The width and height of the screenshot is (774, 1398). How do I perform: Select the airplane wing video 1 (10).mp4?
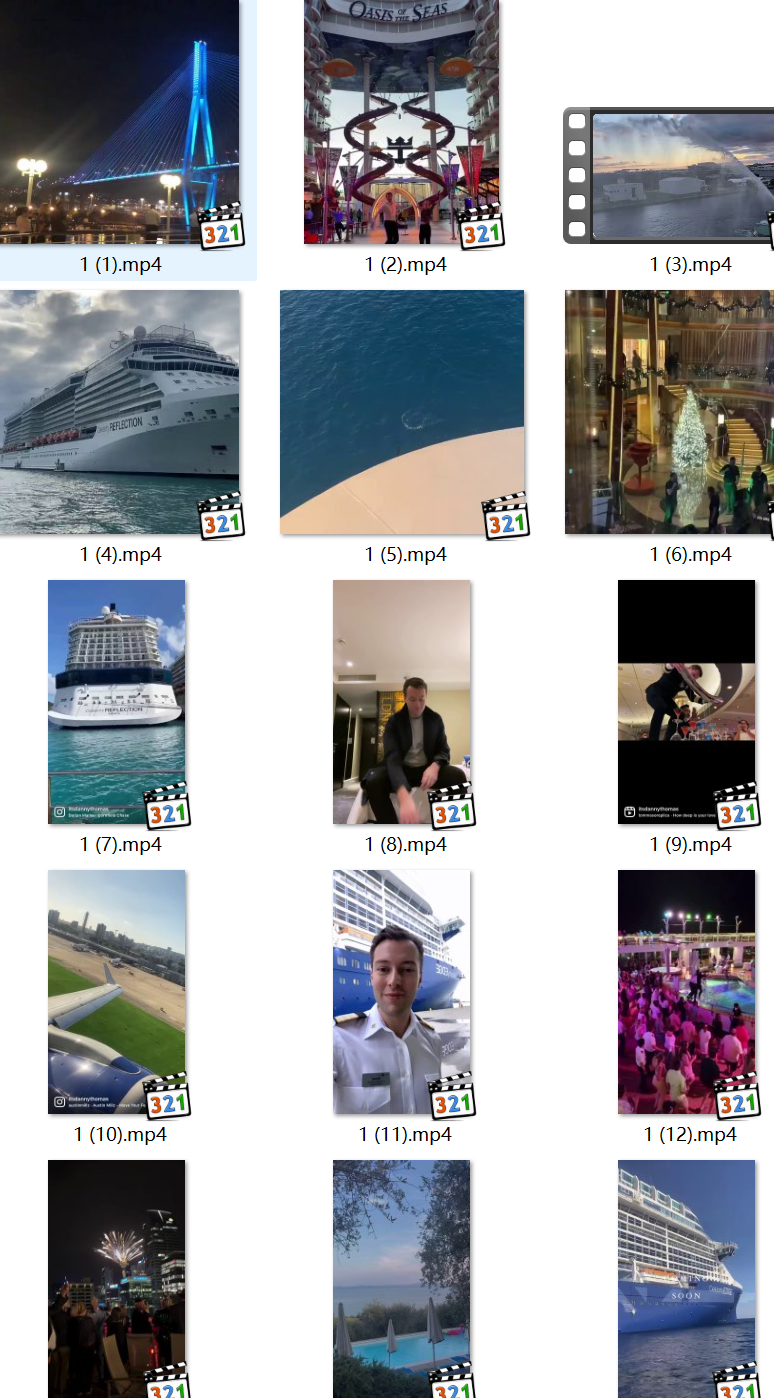[117, 992]
